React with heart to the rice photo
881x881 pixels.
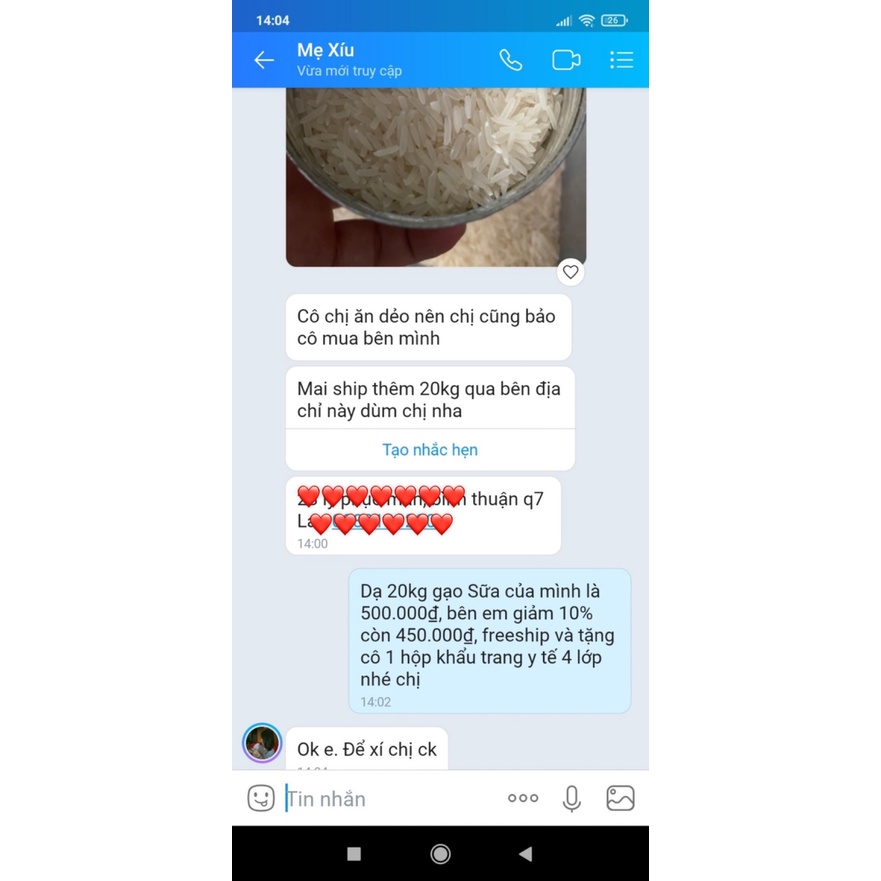pyautogui.click(x=570, y=271)
